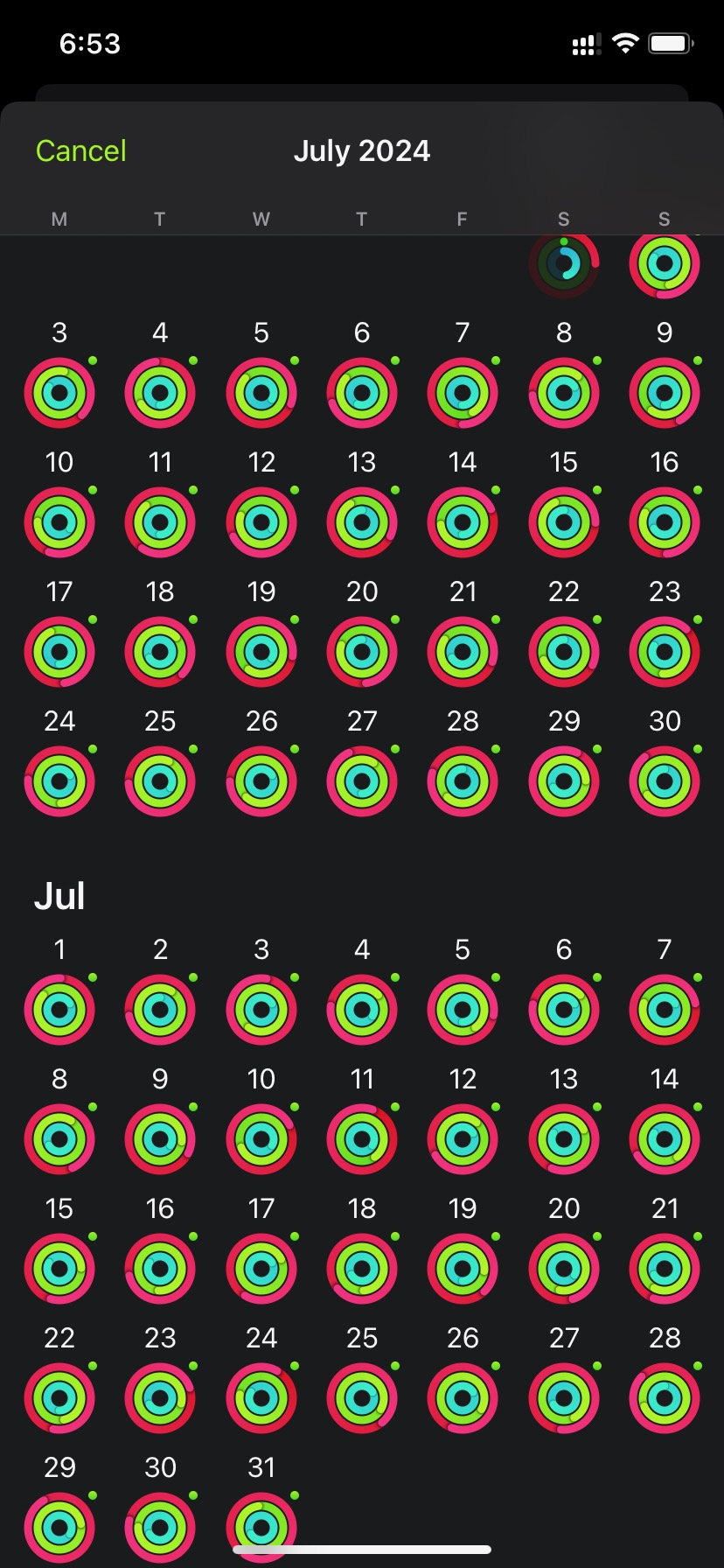Select activity rings for July 1
Image resolution: width=724 pixels, height=1568 pixels.
pyautogui.click(x=59, y=1009)
